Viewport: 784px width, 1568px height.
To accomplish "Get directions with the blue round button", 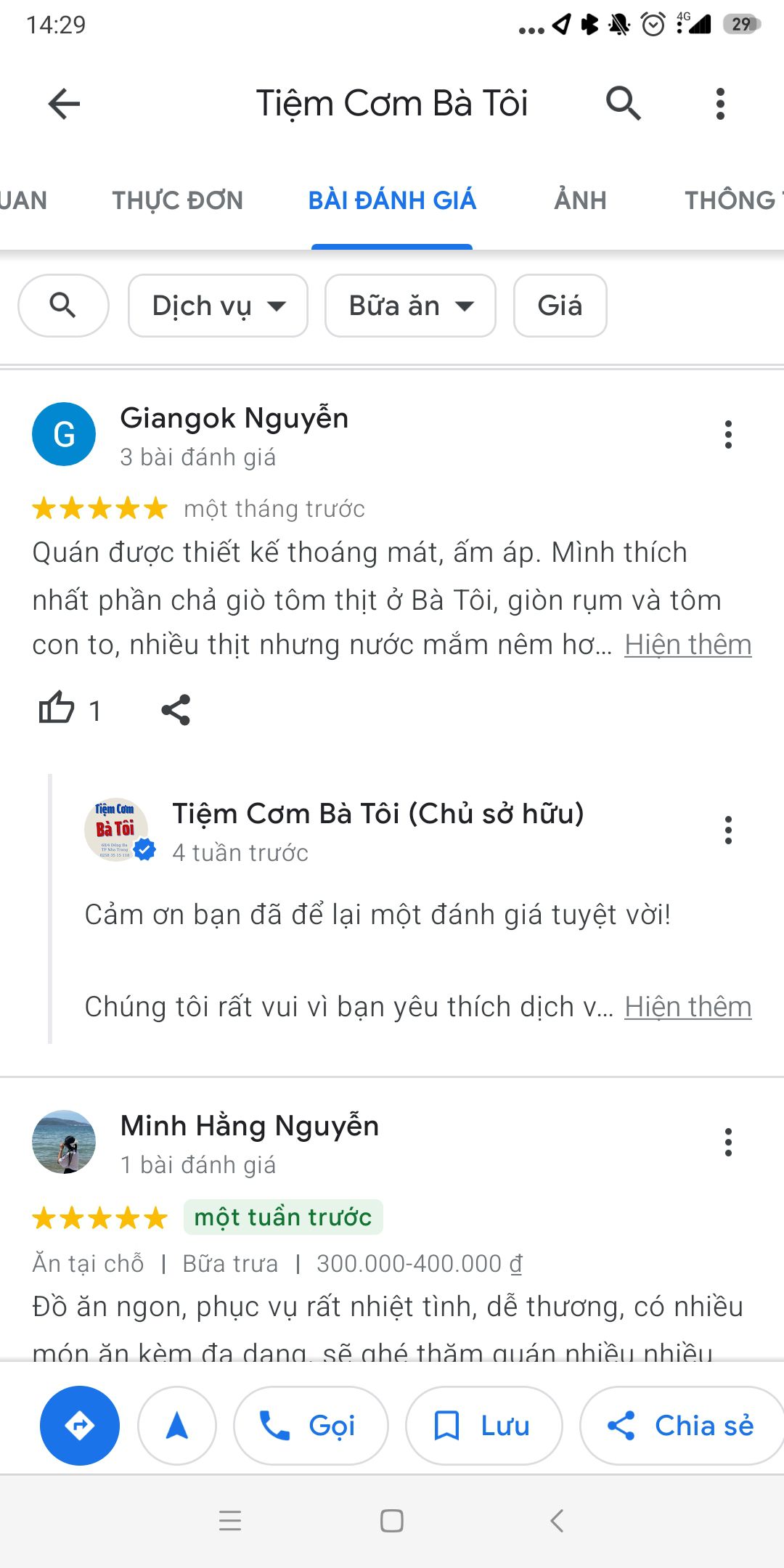I will (80, 1426).
